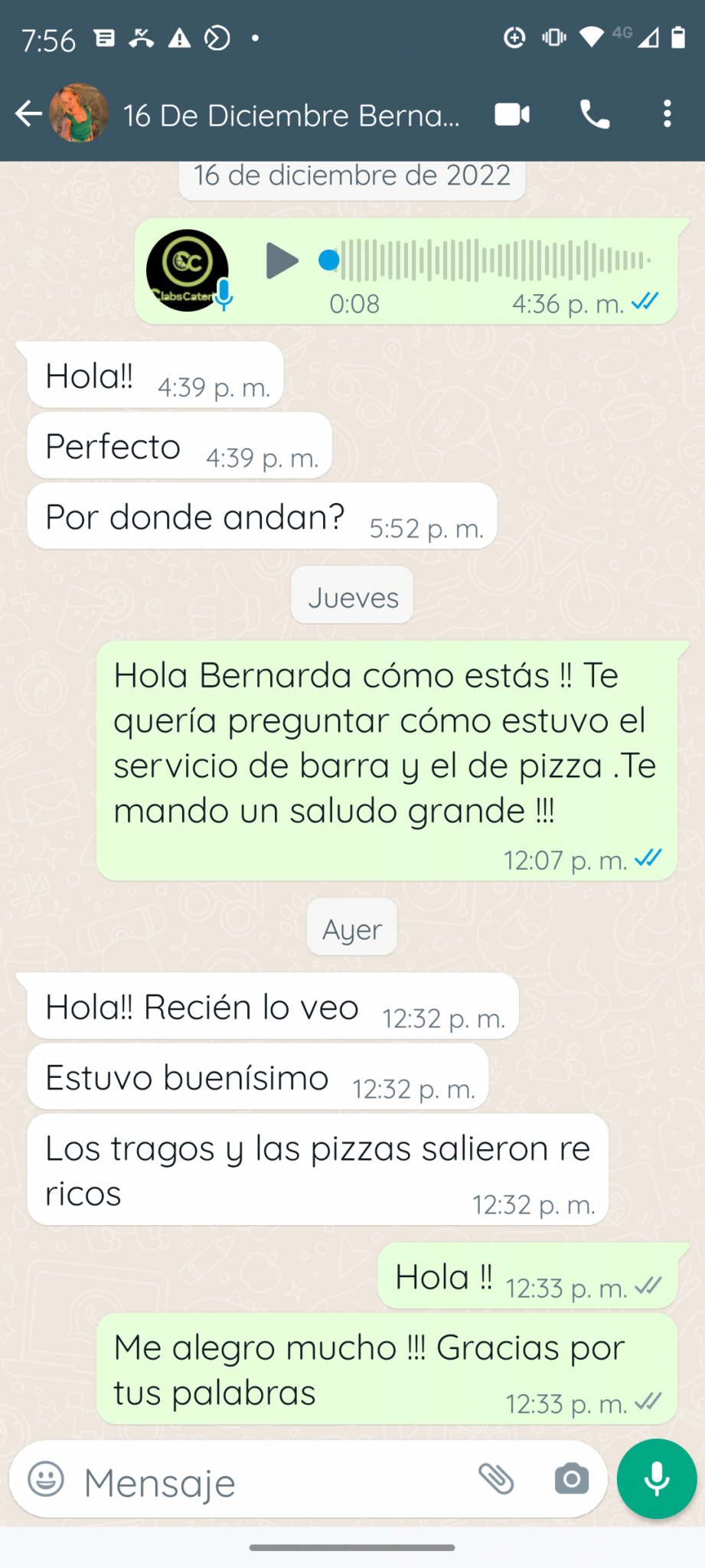Open the camera from the message bar
Screen dimensions: 705x1568
tap(571, 1478)
